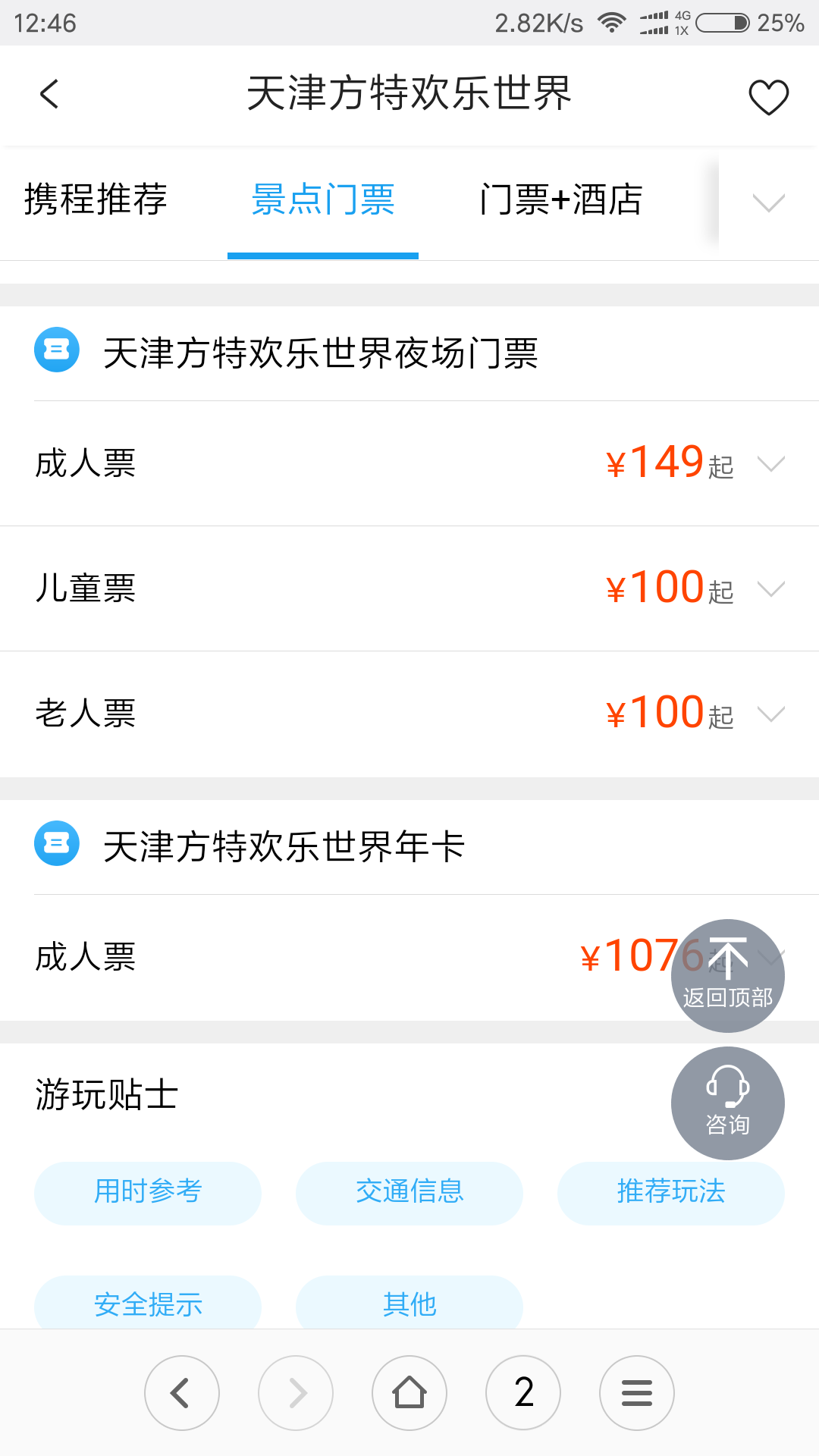Viewport: 819px width, 1456px height.
Task: Go back using the top-left arrow
Action: (x=49, y=95)
